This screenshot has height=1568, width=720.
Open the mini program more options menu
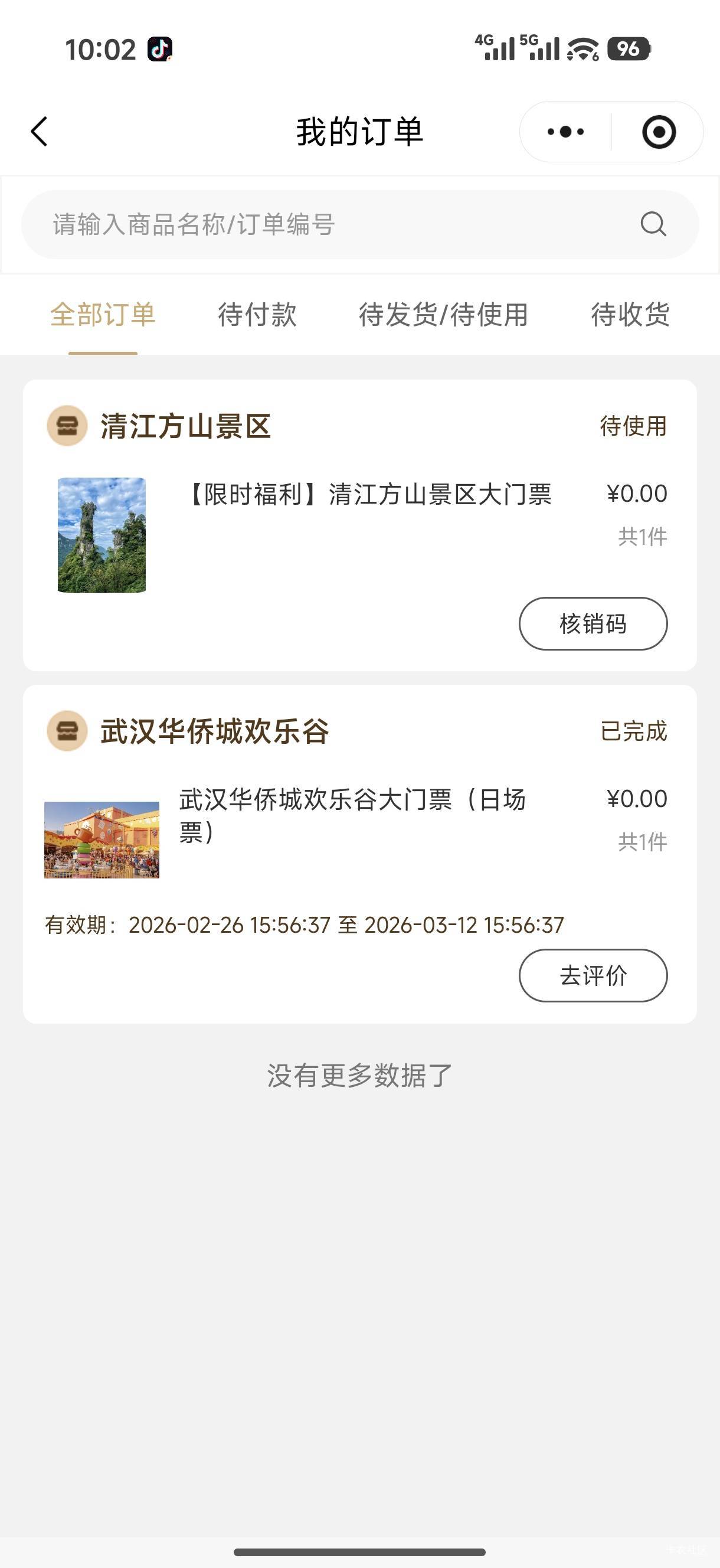pyautogui.click(x=565, y=132)
